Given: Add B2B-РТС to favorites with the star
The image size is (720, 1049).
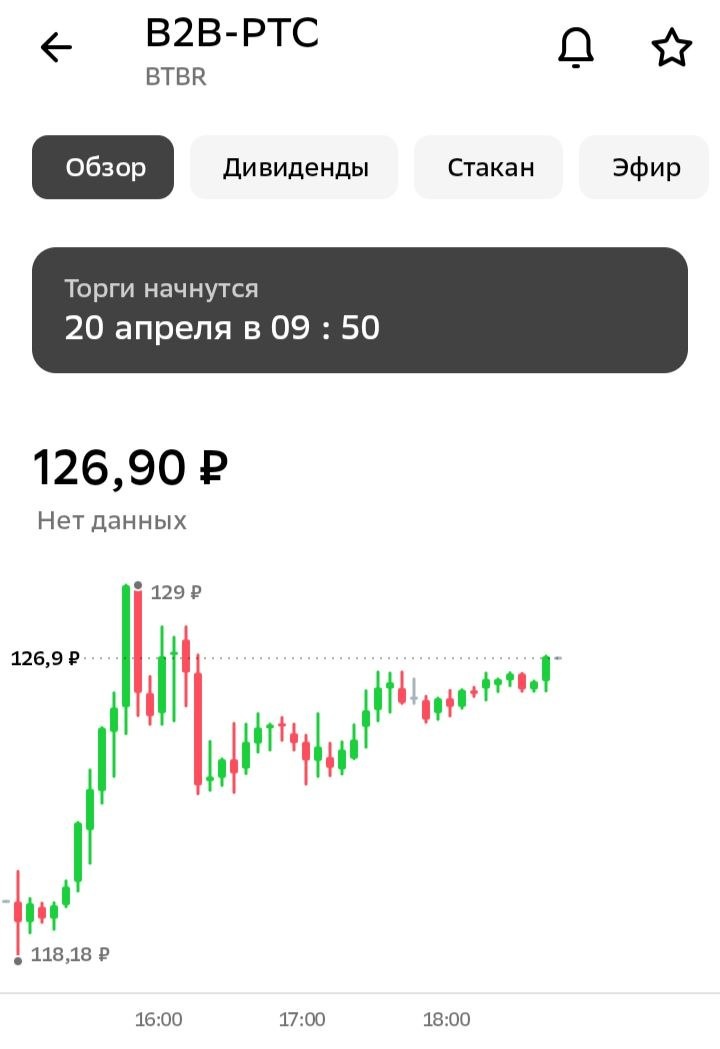Looking at the screenshot, I should tap(671, 48).
